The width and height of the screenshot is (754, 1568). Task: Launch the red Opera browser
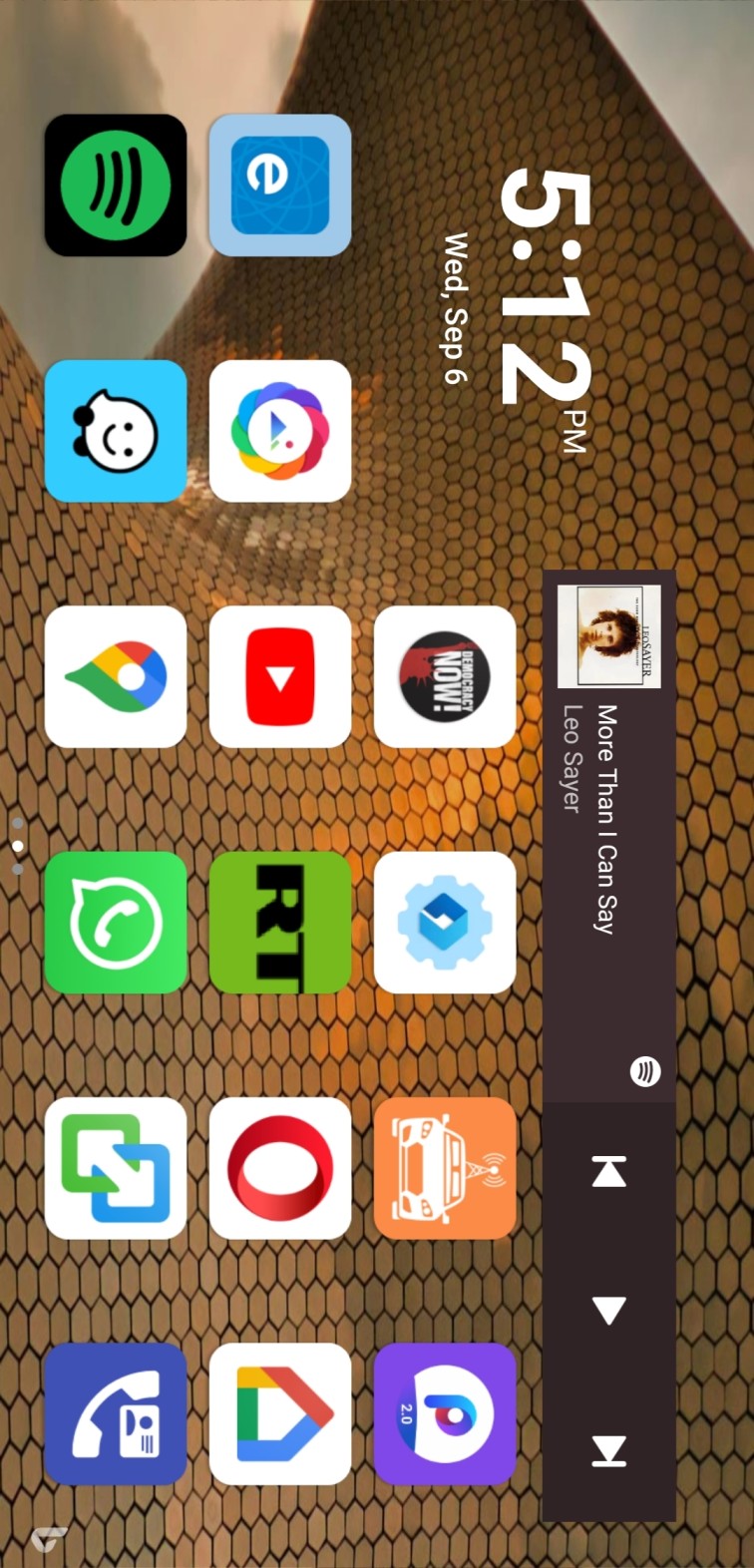280,1169
